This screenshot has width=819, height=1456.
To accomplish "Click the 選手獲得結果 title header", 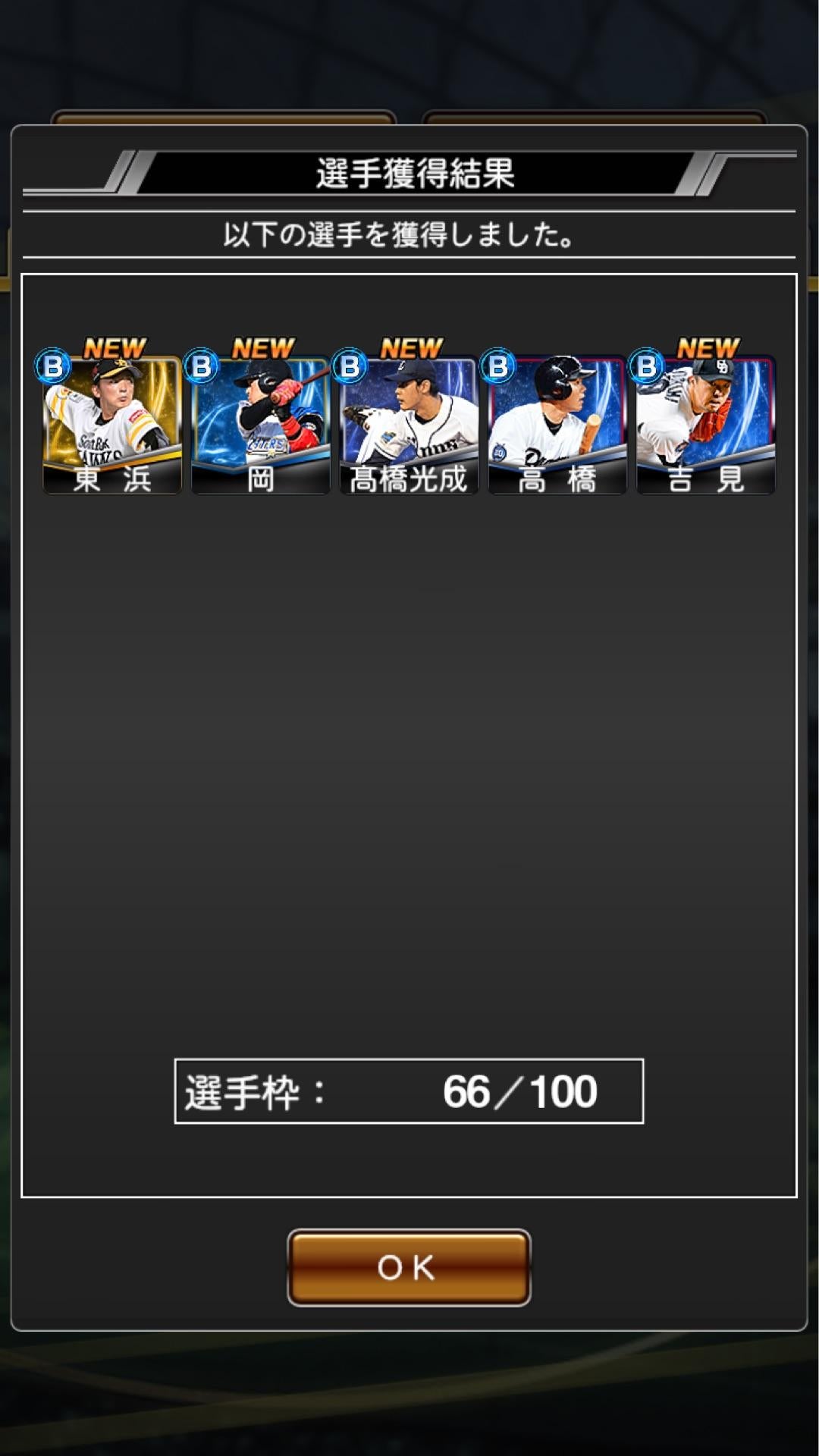I will click(x=409, y=173).
